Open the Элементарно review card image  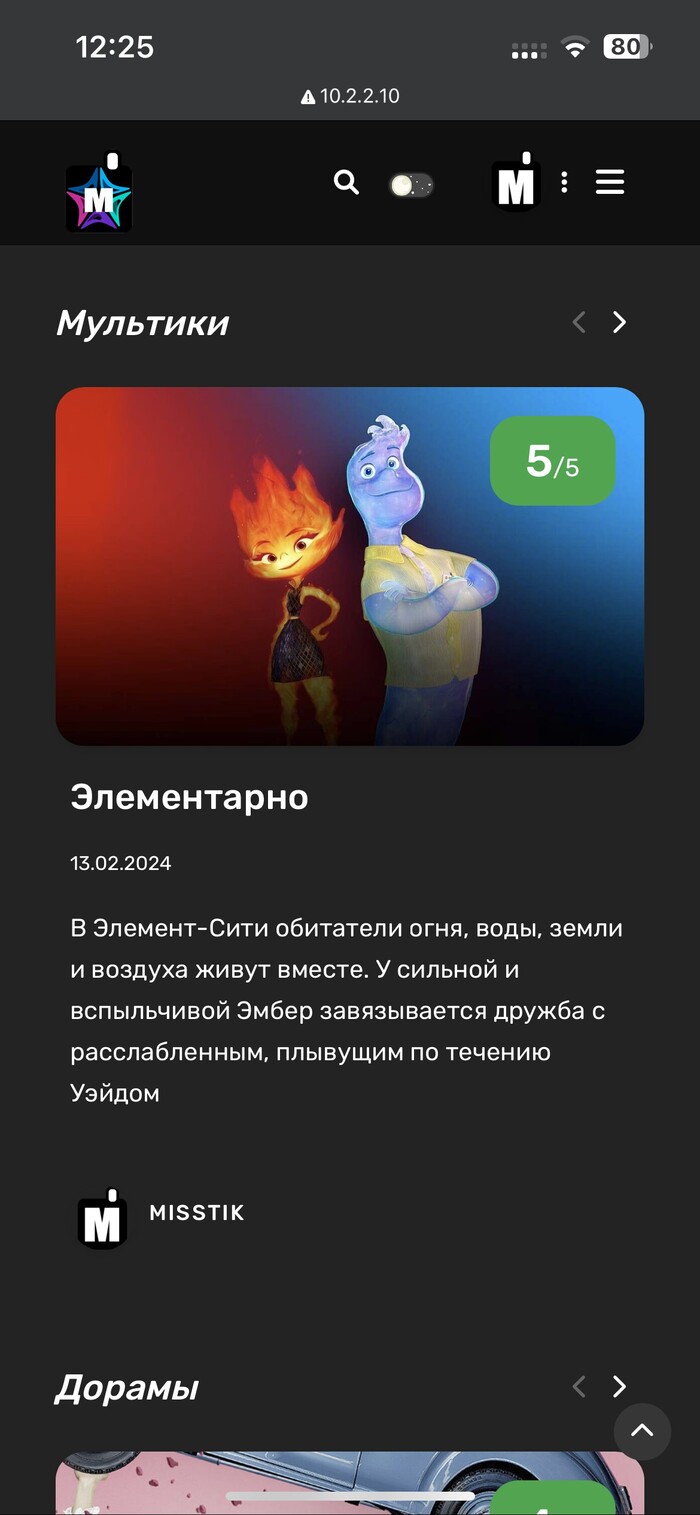click(x=350, y=566)
